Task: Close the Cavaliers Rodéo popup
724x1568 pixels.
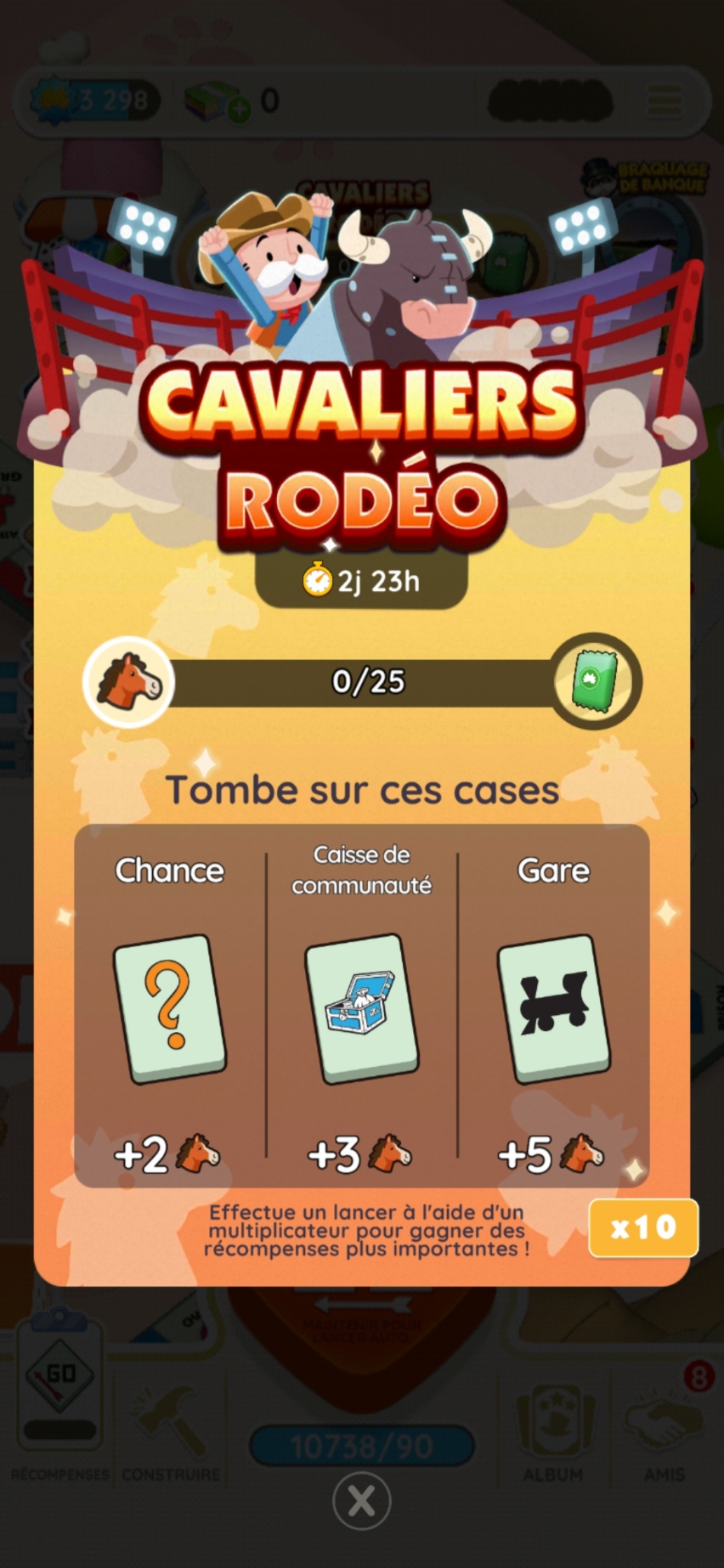Action: click(361, 1502)
